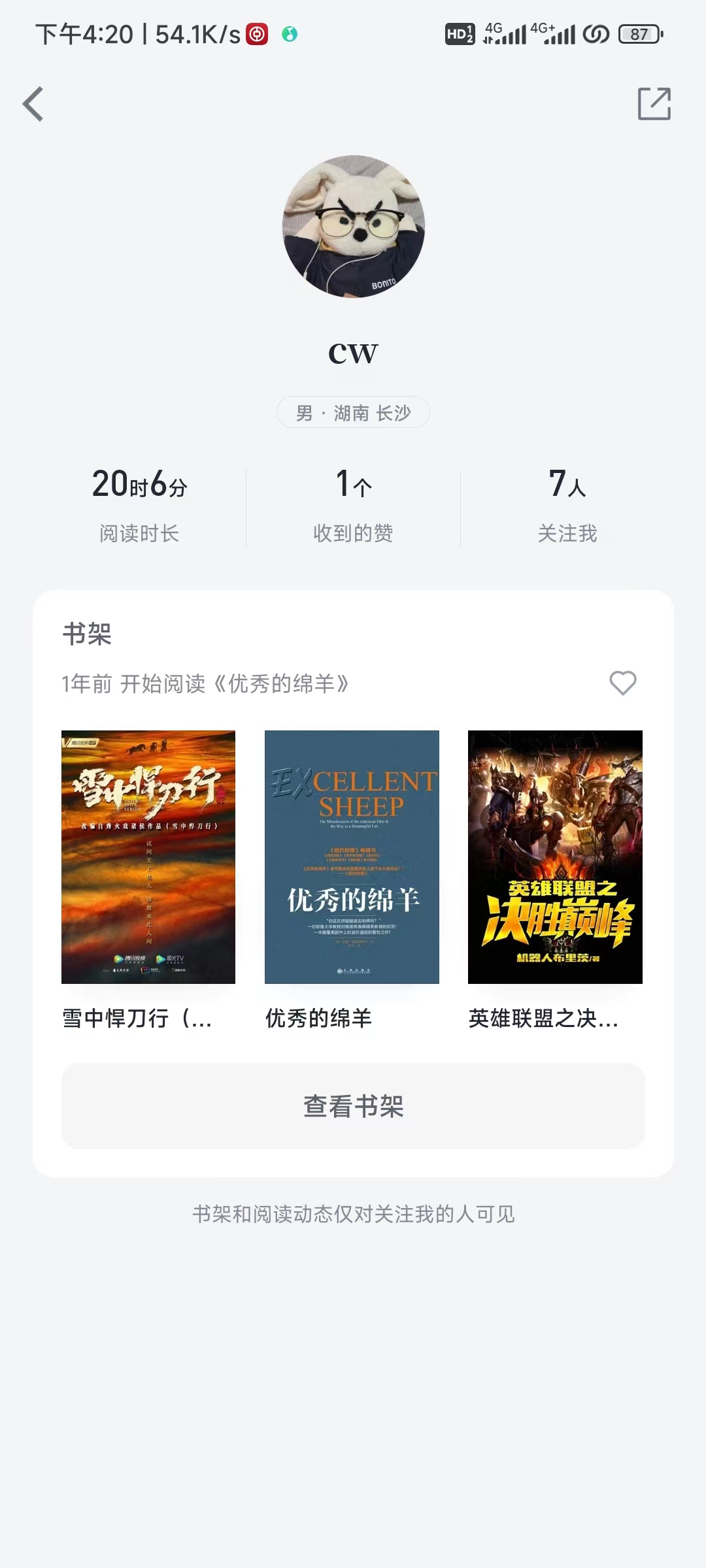Image resolution: width=706 pixels, height=1568 pixels.
Task: Open the book 雪中悍刀行
Action: coord(148,857)
